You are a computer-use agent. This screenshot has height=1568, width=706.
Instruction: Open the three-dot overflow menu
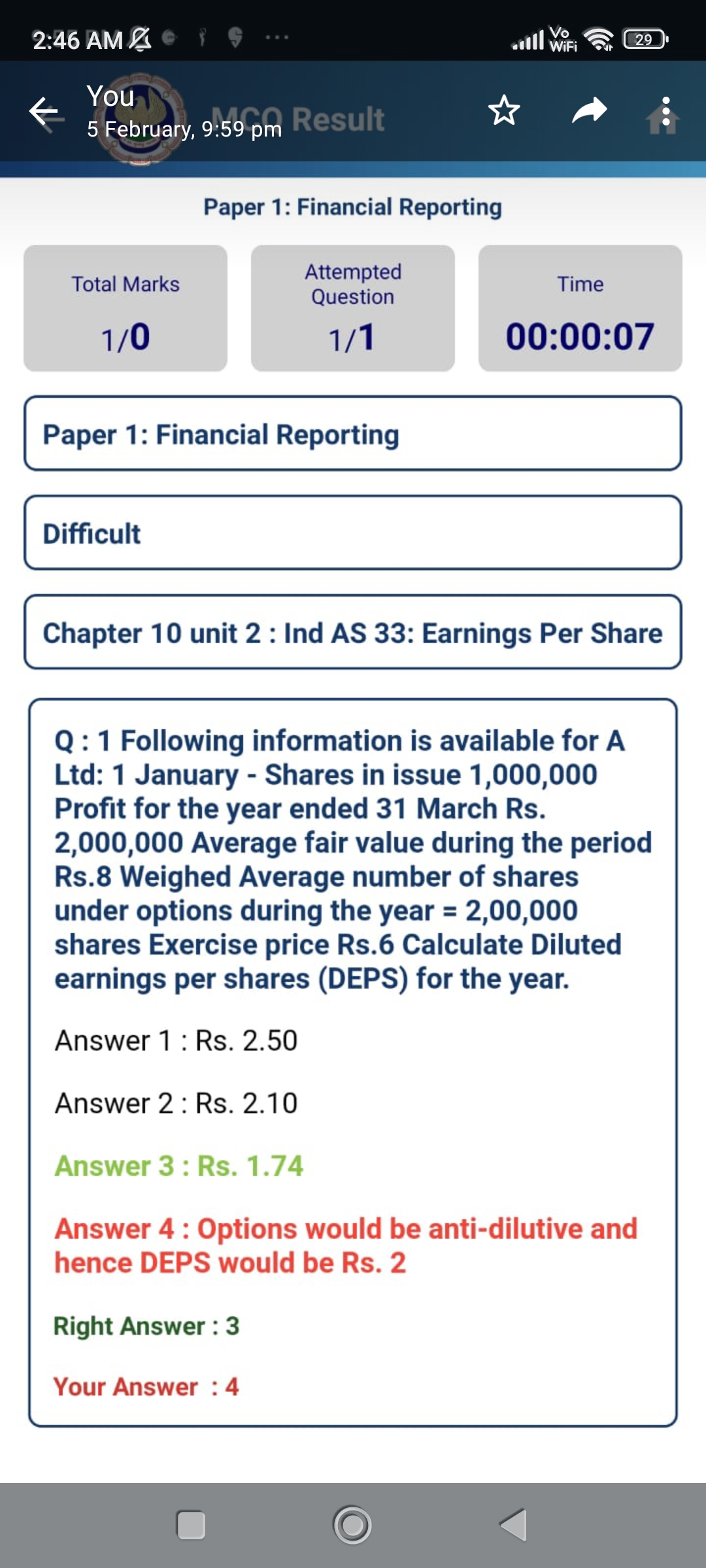pyautogui.click(x=665, y=112)
